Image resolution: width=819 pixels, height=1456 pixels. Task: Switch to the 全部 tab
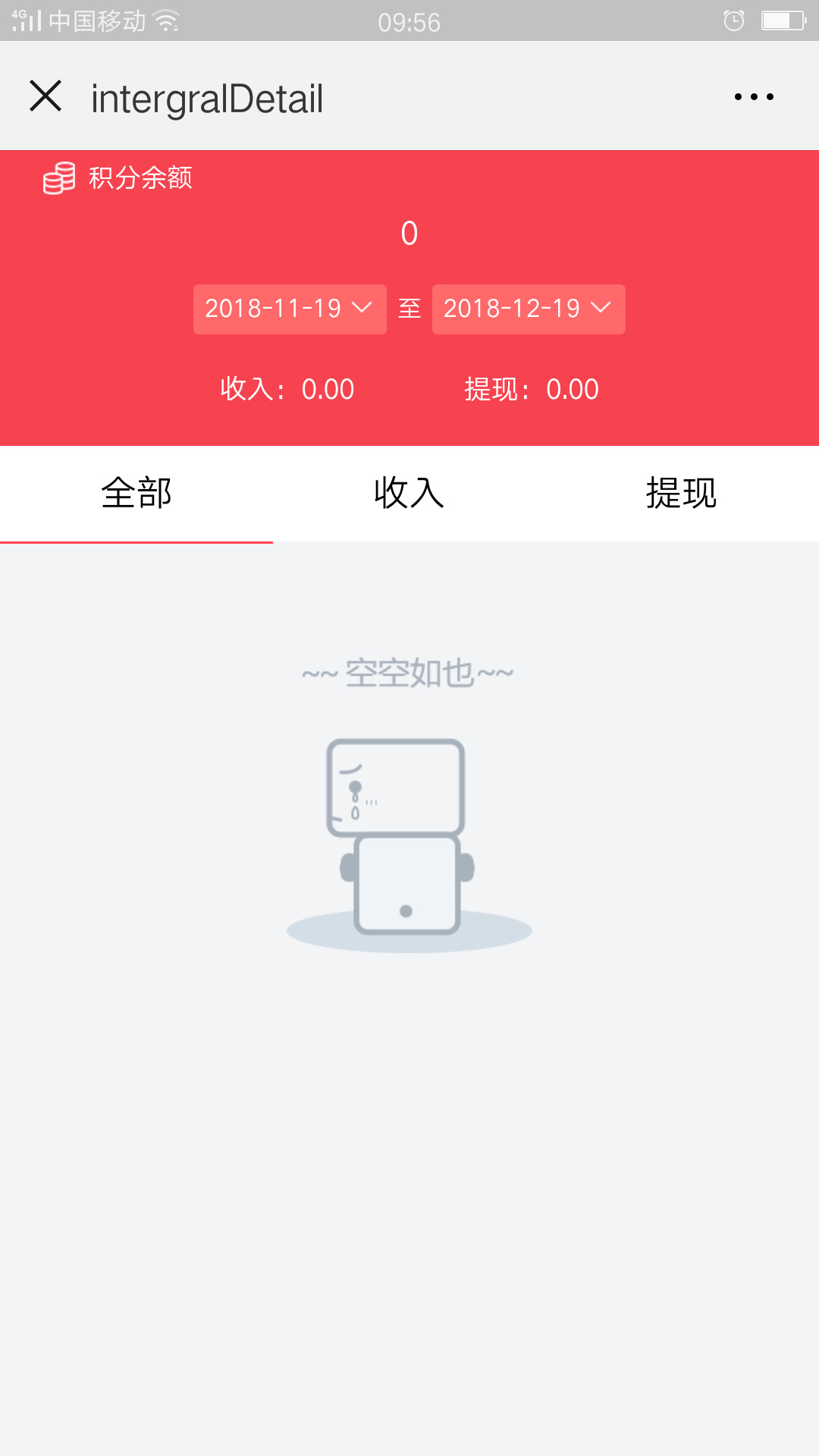136,494
